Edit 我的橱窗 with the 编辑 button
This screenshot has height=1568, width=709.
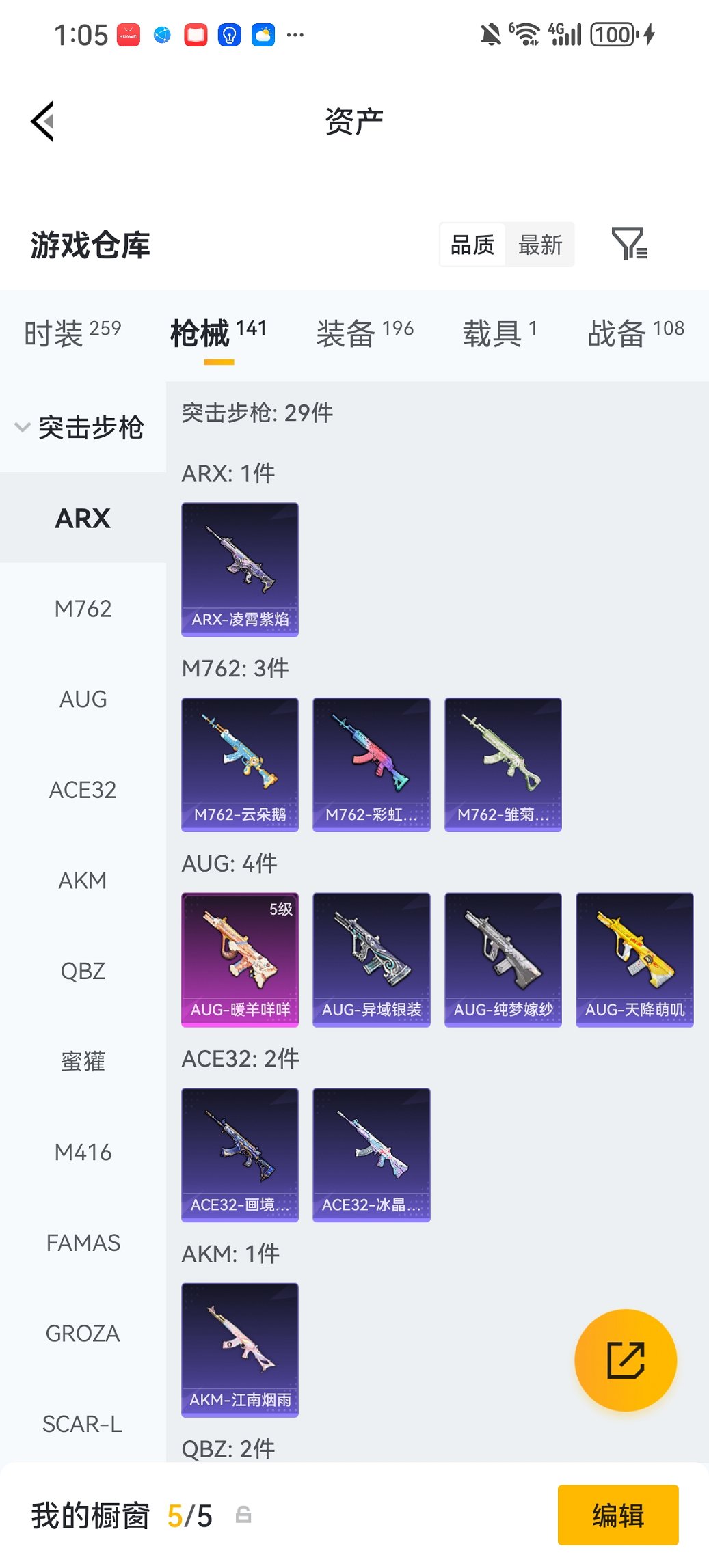point(618,1515)
